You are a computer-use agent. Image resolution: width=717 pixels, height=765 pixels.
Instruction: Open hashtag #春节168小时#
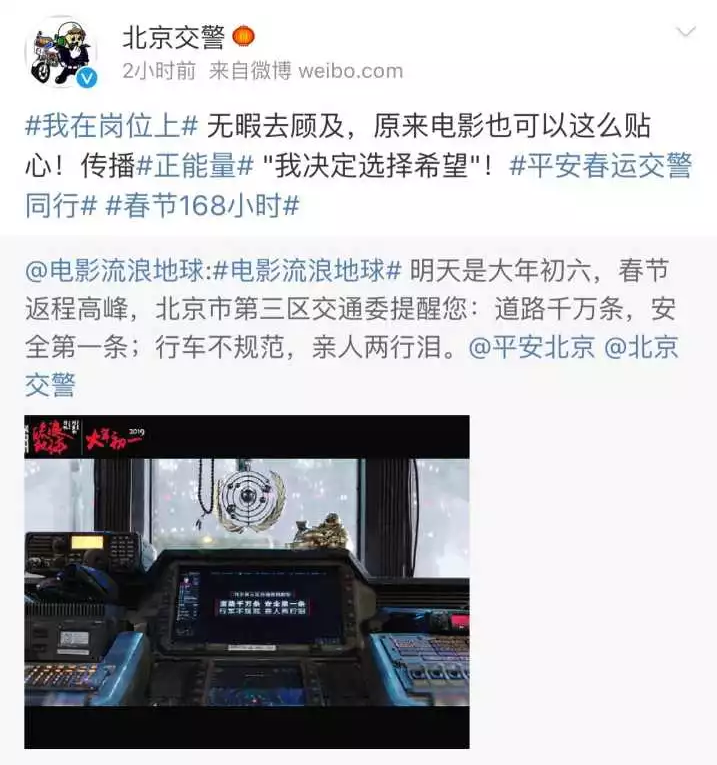[202, 203]
